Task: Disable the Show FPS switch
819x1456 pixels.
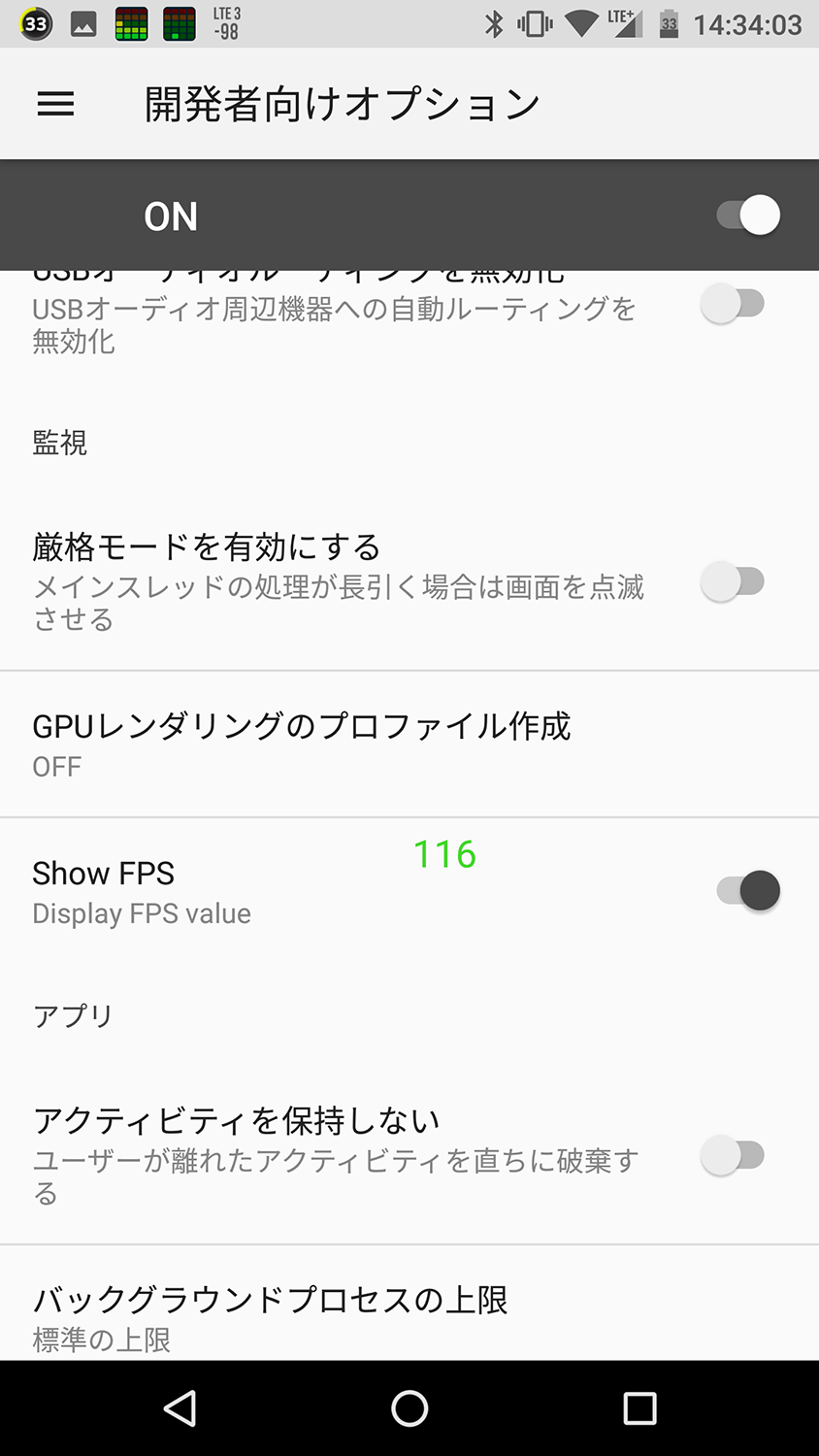Action: (747, 891)
